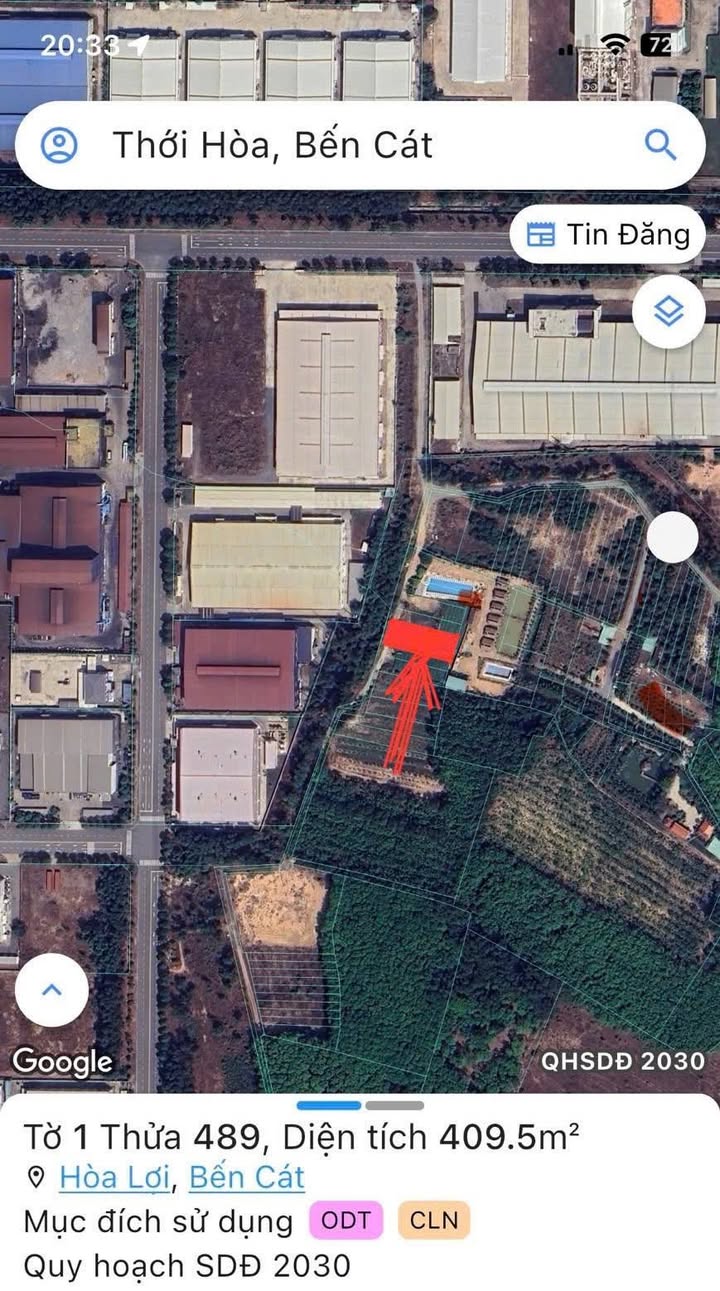Select the ODT land use chip
This screenshot has width=720, height=1291.
(x=346, y=1220)
